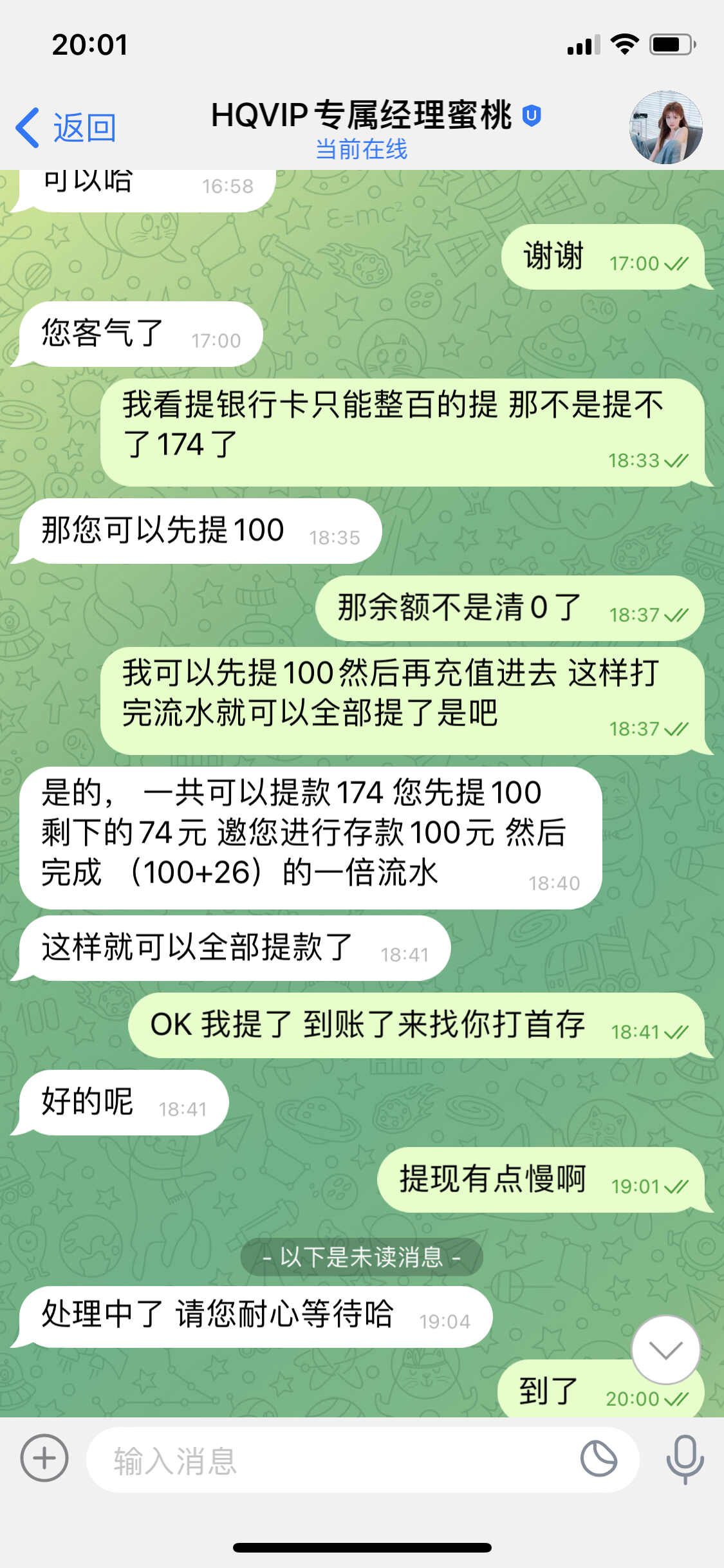Tap the attachment plus icon
Screen dimensions: 724x1568
pyautogui.click(x=44, y=1458)
